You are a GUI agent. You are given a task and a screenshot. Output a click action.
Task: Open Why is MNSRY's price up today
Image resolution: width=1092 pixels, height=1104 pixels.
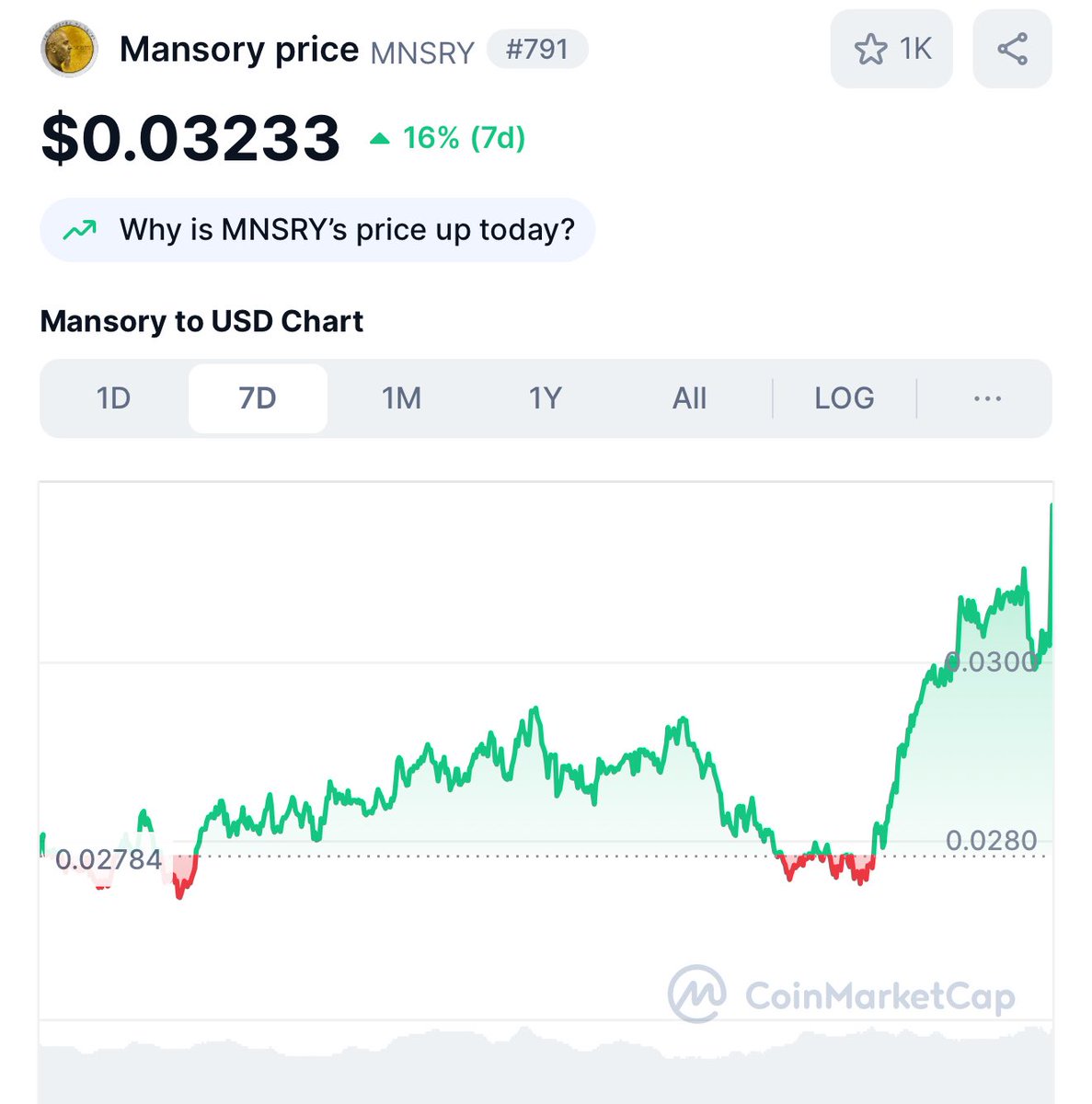point(317,230)
